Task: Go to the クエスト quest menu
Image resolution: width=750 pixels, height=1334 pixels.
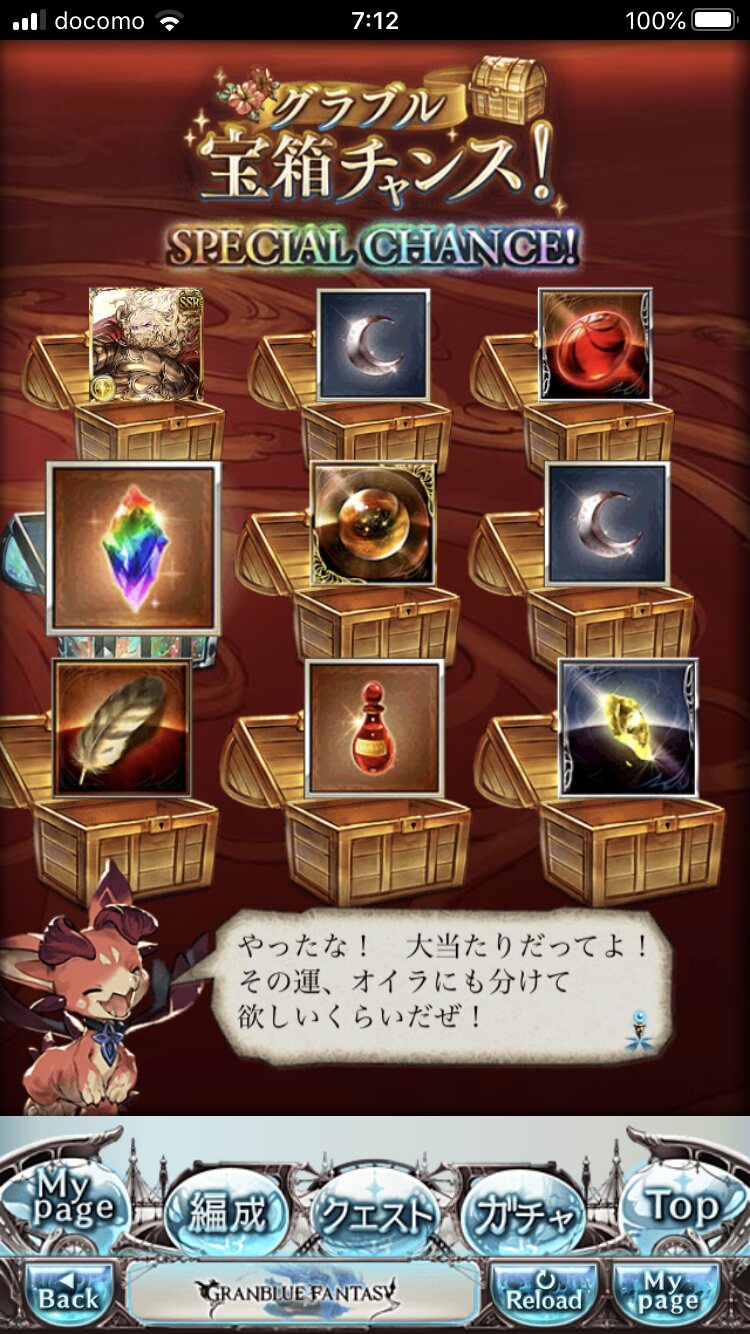Action: click(375, 1217)
